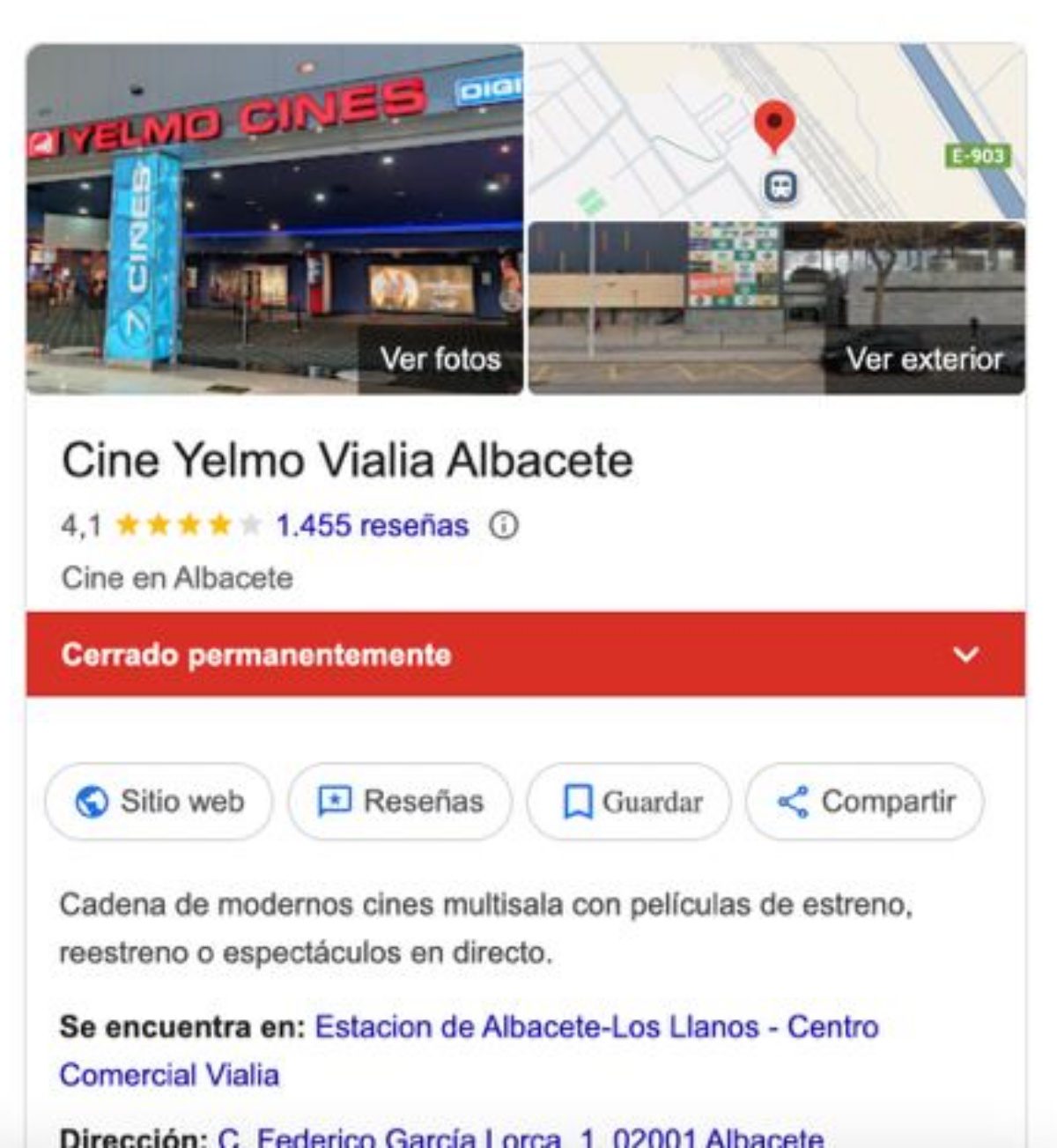The width and height of the screenshot is (1057, 1148).
Task: Save this place with Guardar
Action: (629, 802)
